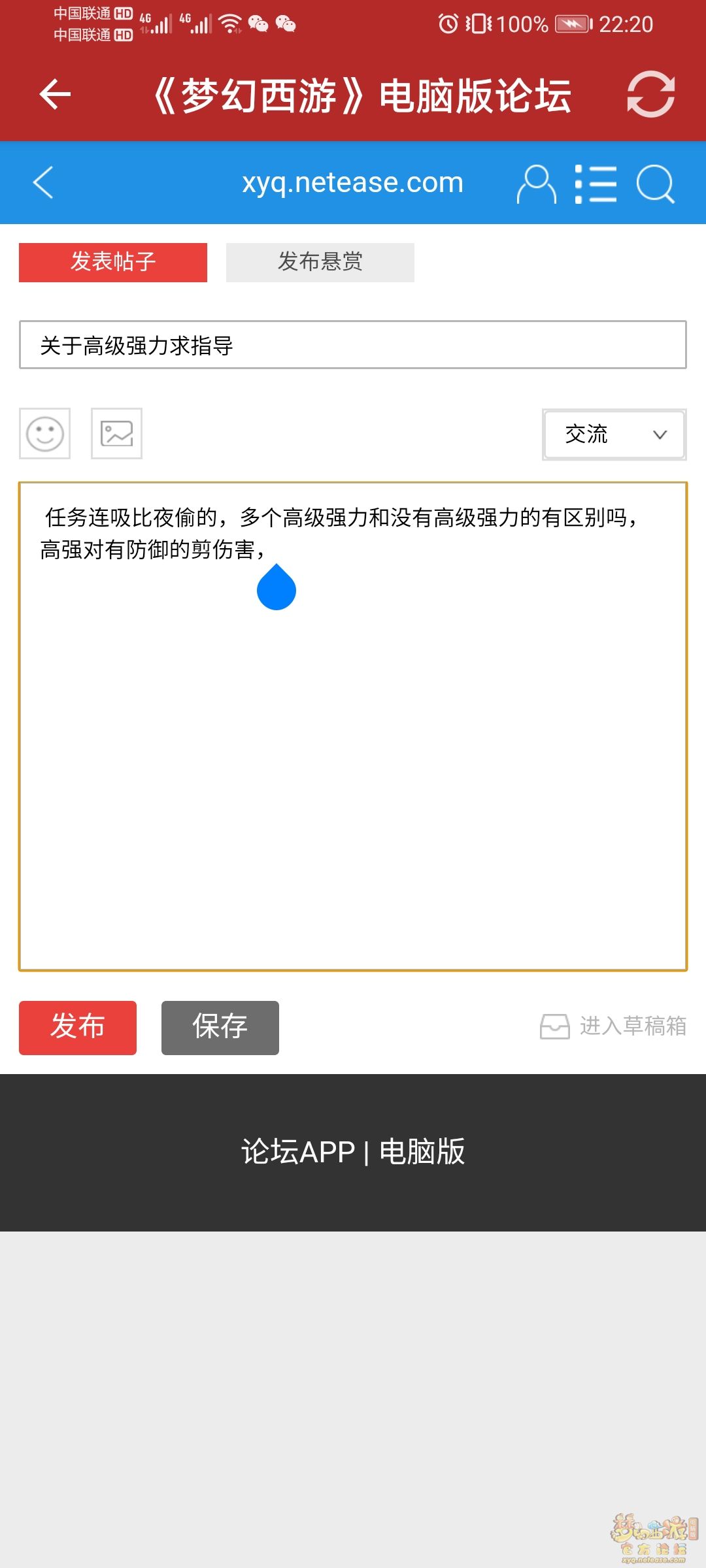The image size is (706, 1568).
Task: Publish the post with 发布
Action: [x=78, y=1028]
